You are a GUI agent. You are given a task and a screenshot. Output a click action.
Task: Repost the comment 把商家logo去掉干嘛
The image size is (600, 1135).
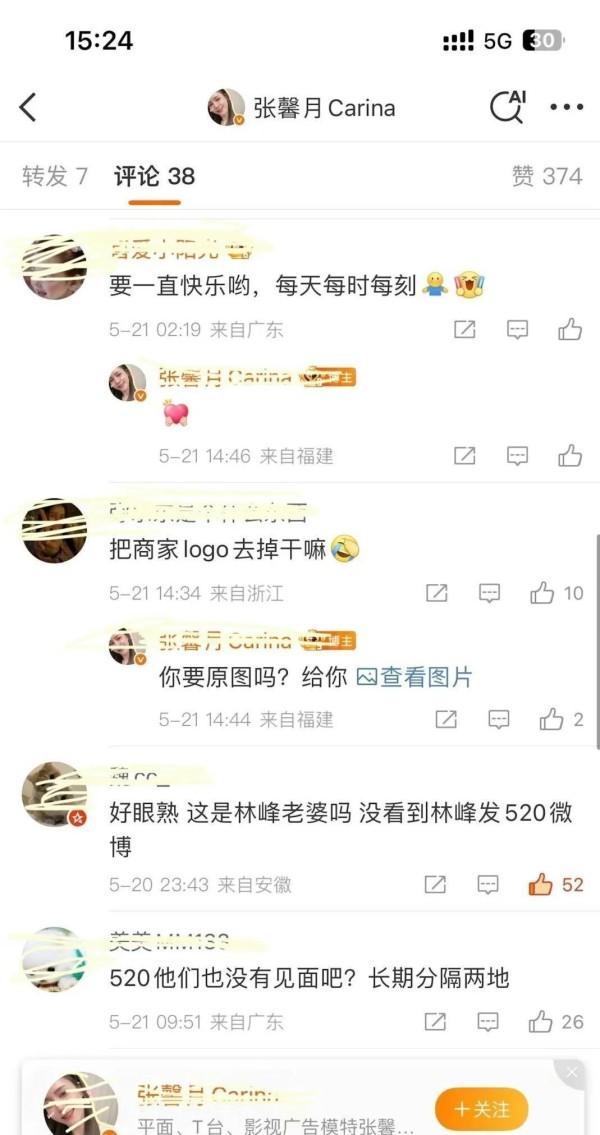[x=436, y=594]
